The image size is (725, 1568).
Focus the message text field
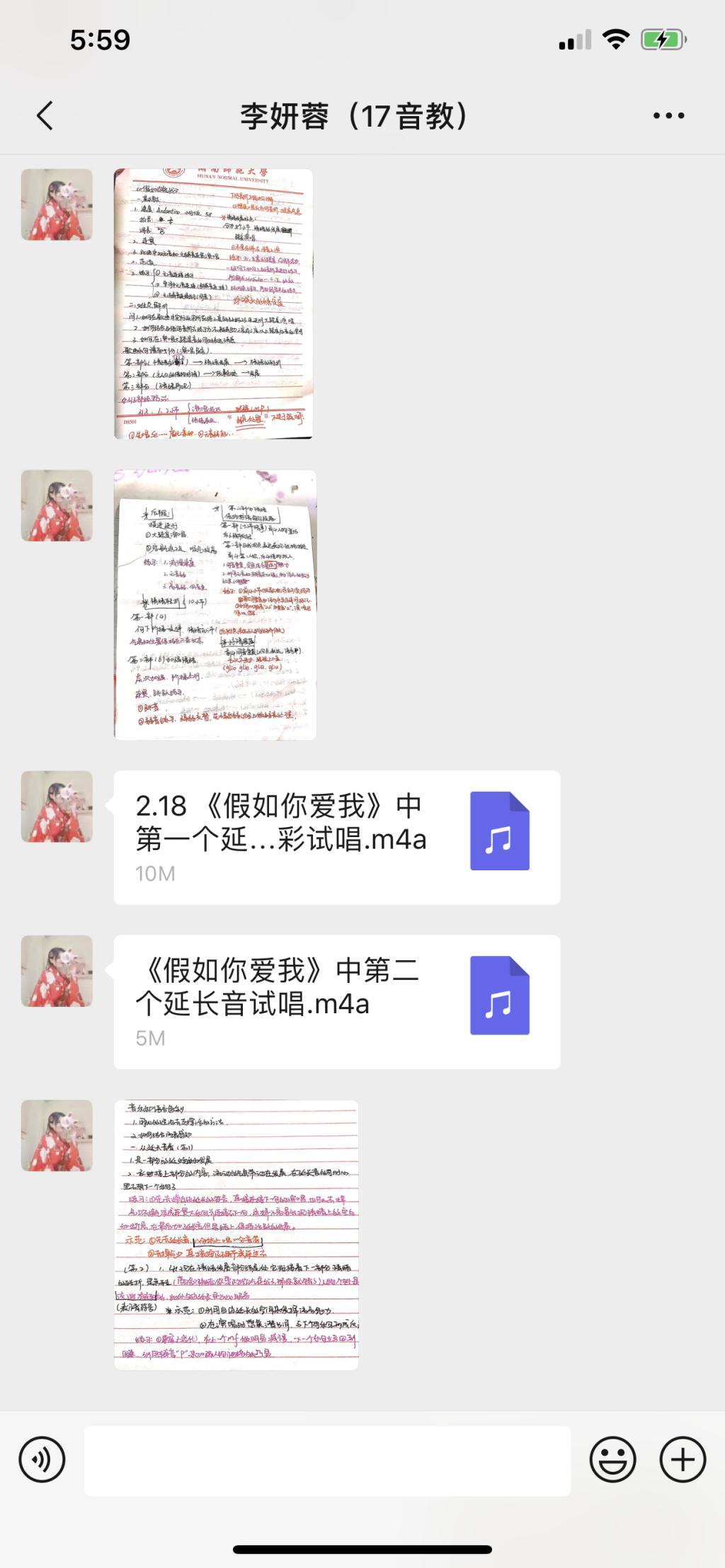(x=327, y=1460)
